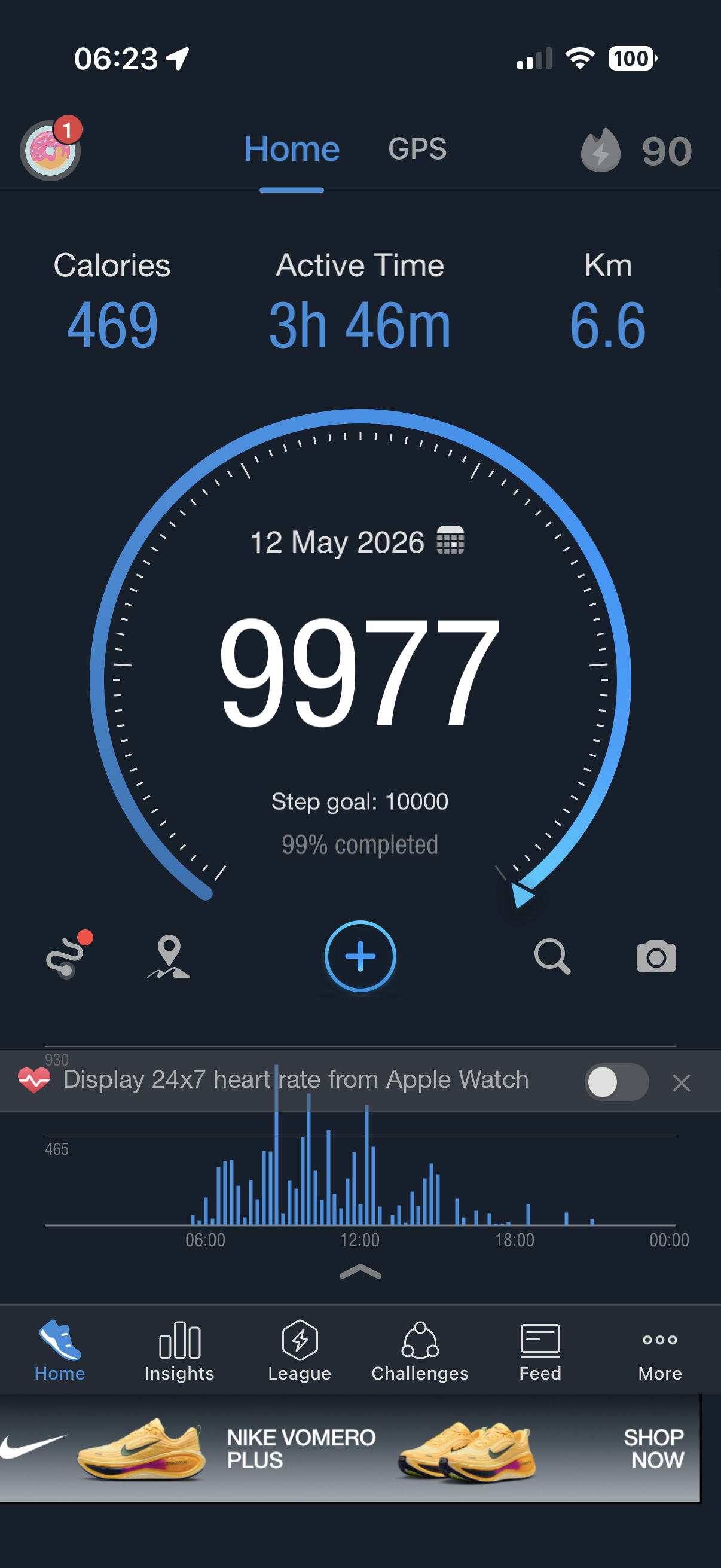Enable 24x7 heart rate from Apple Watch
The height and width of the screenshot is (1568, 721).
617,1082
